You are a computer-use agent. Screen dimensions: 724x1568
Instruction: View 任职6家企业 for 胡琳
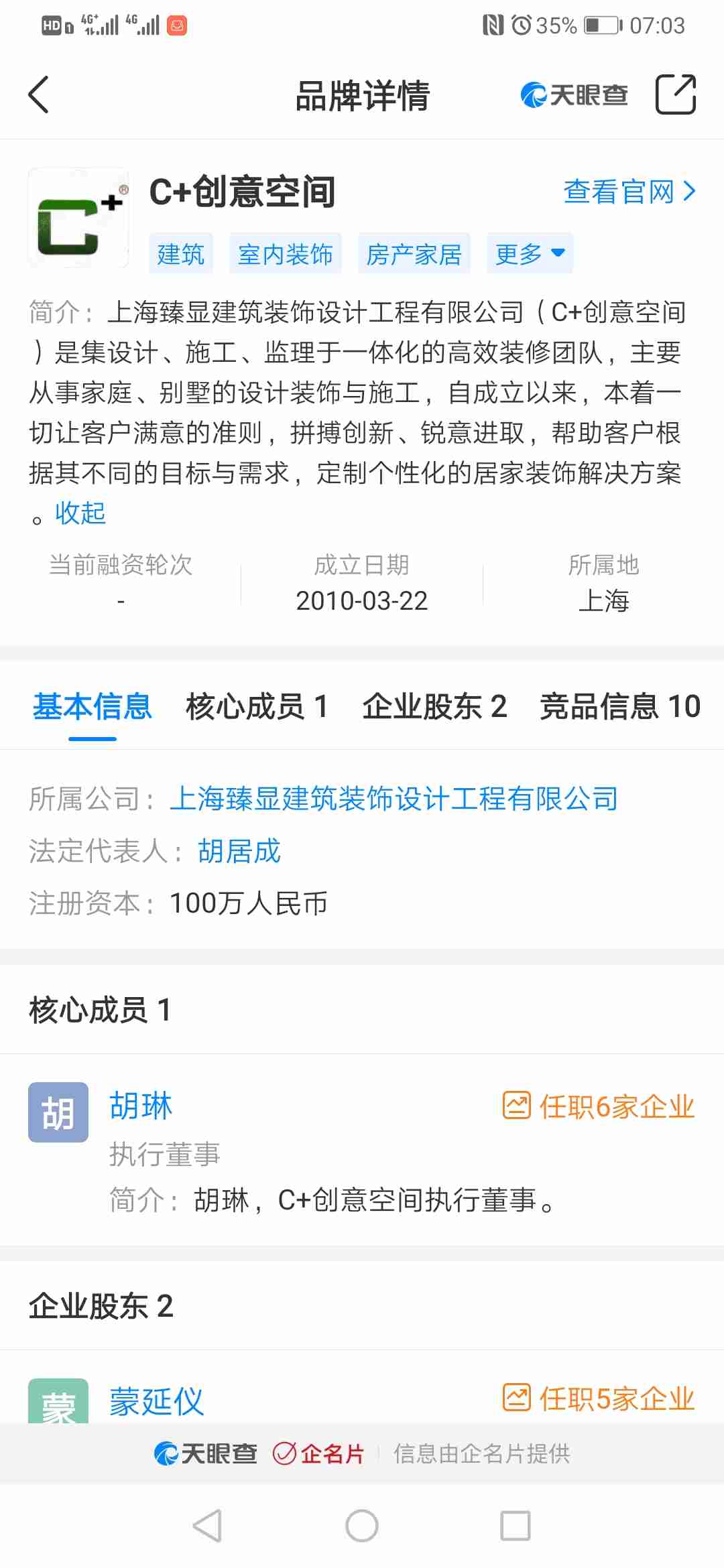pos(599,1106)
